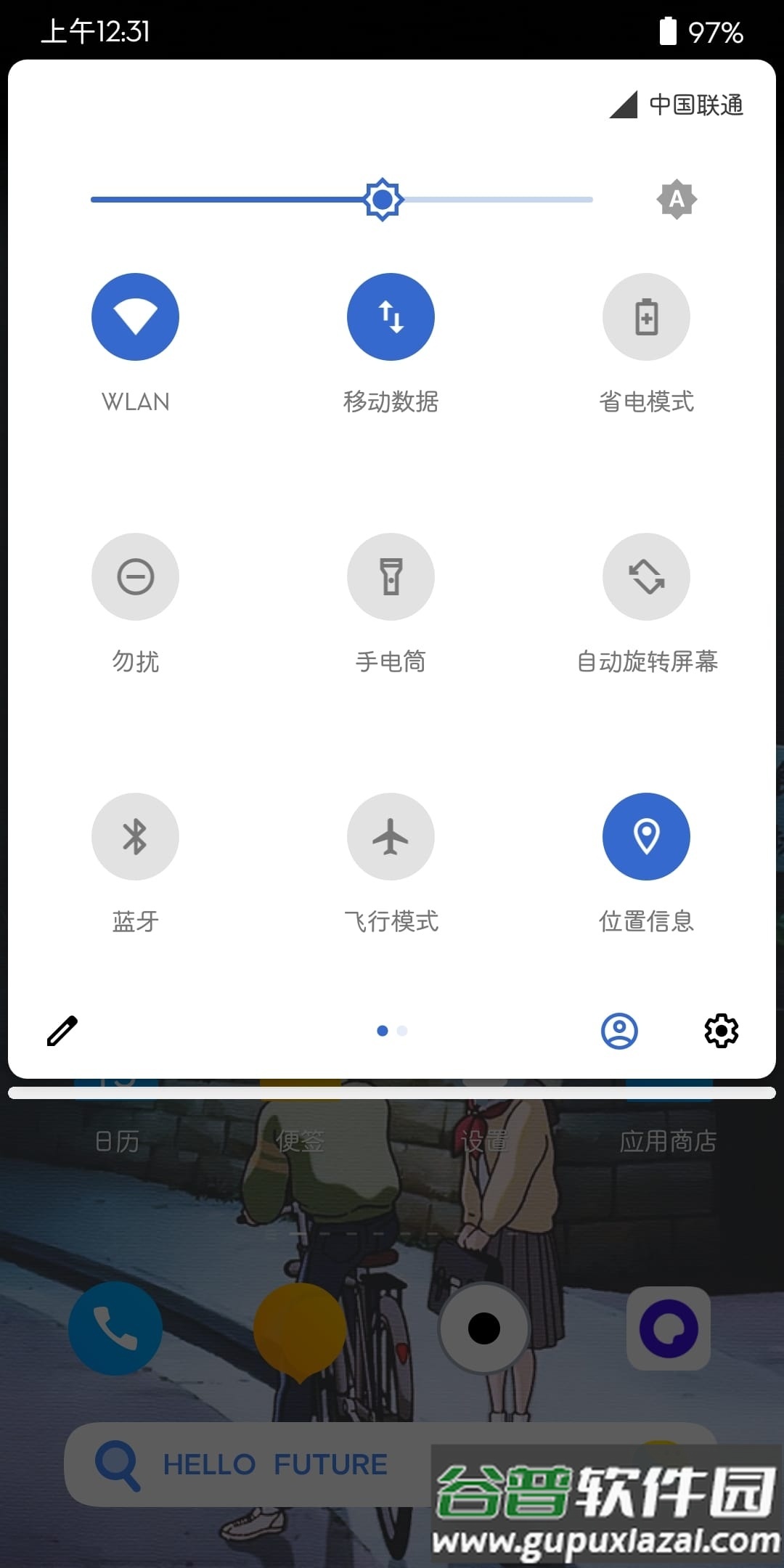
Task: Turn on the flashlight
Action: 391,576
